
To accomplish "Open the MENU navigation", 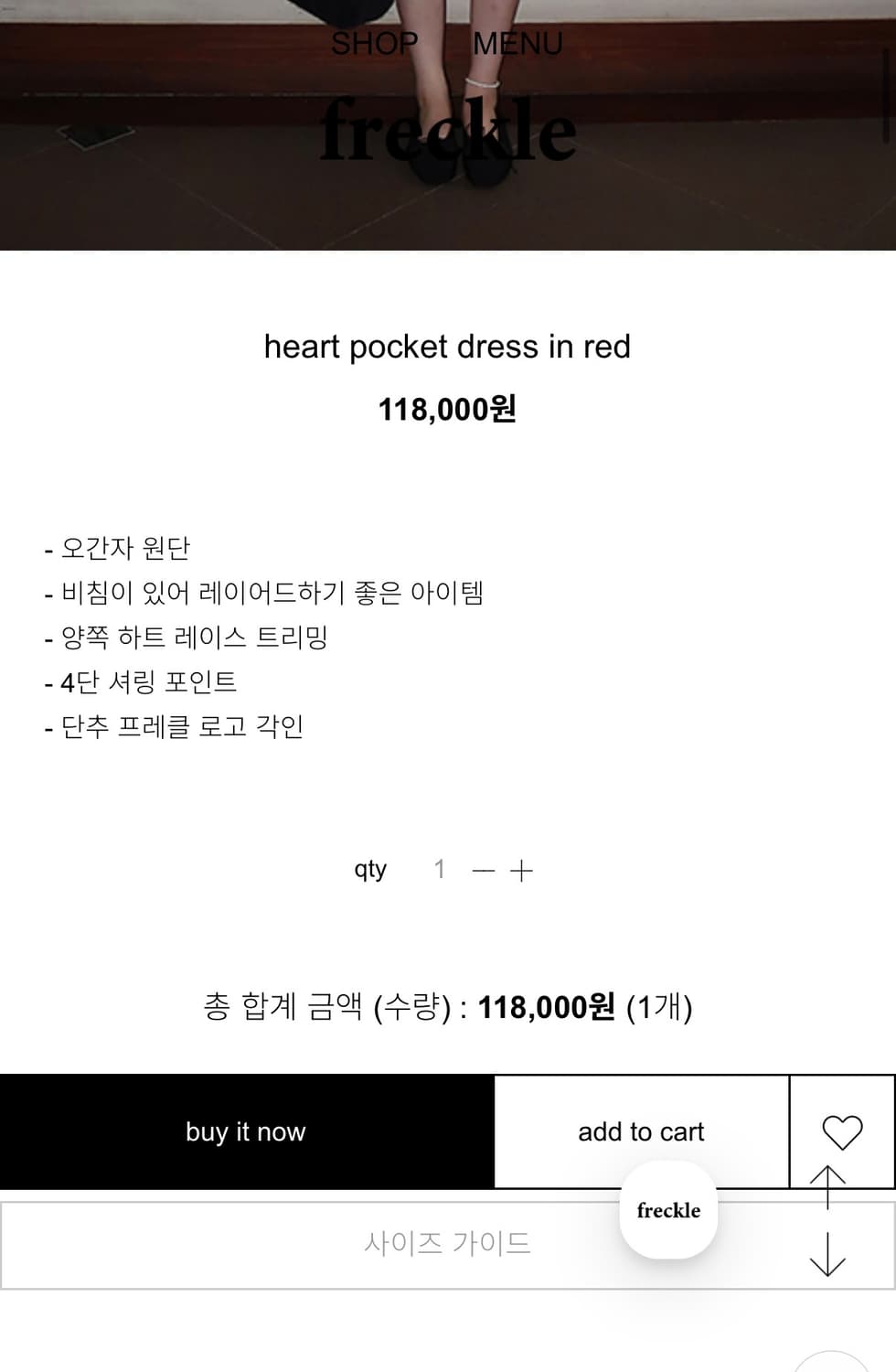I will pyautogui.click(x=517, y=41).
